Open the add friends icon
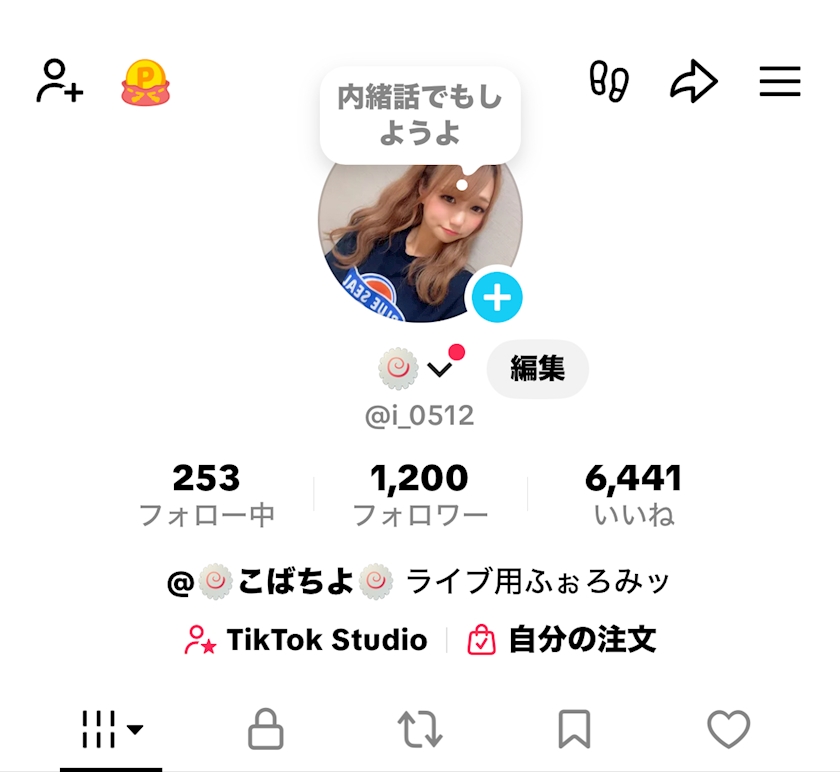 (x=59, y=81)
